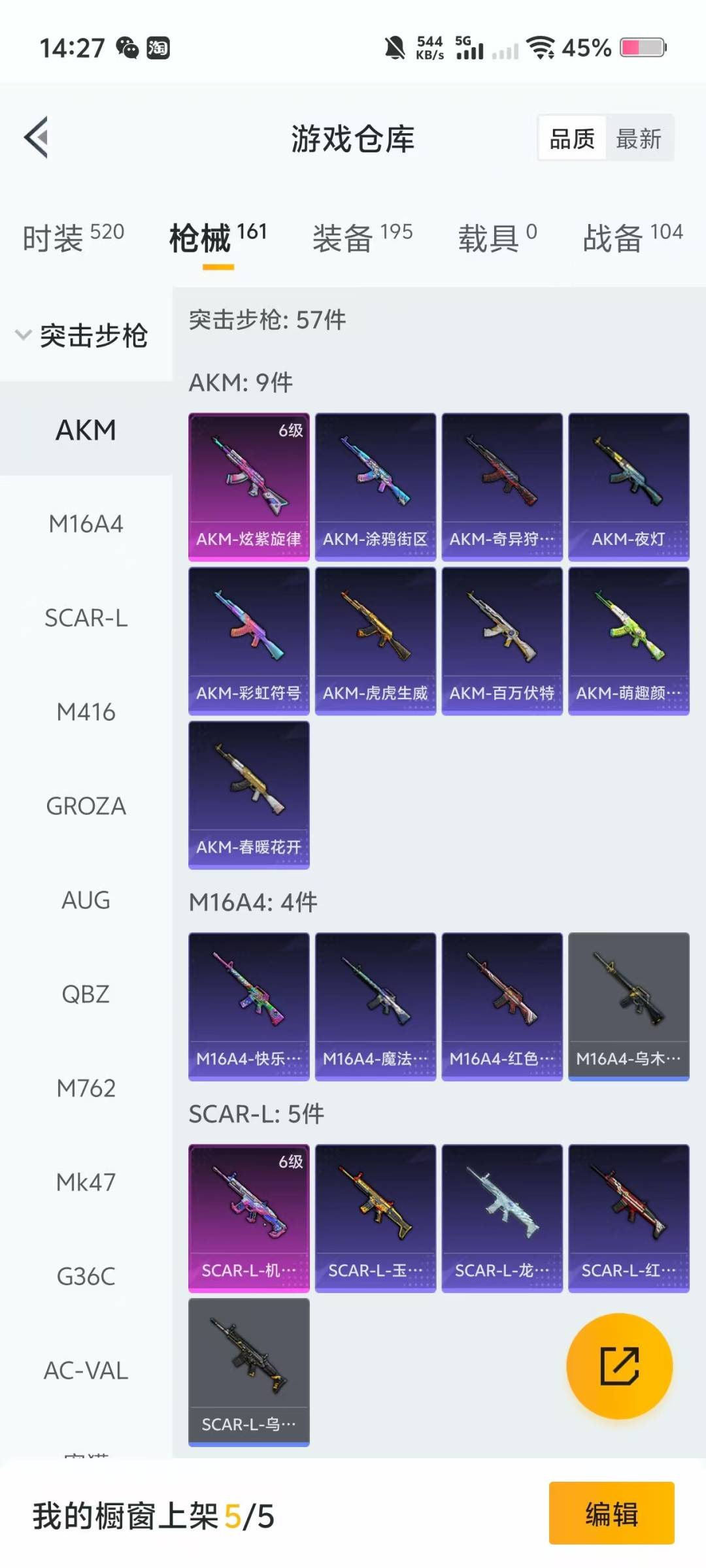Open the 载具 tab
This screenshot has width=706, height=1568.
[497, 237]
